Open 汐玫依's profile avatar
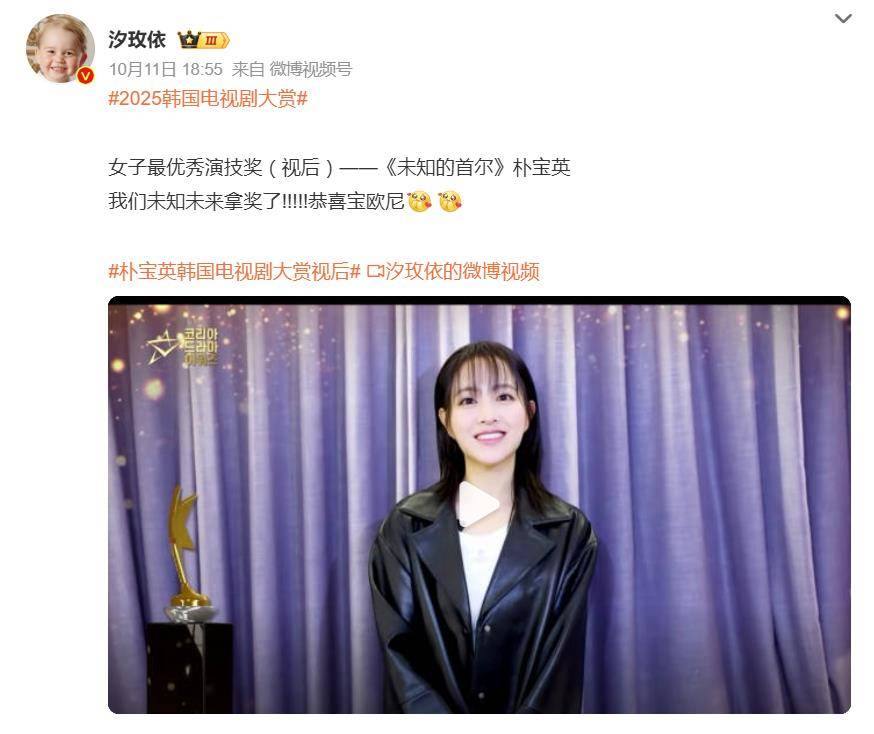The height and width of the screenshot is (734, 874). click(x=60, y=49)
